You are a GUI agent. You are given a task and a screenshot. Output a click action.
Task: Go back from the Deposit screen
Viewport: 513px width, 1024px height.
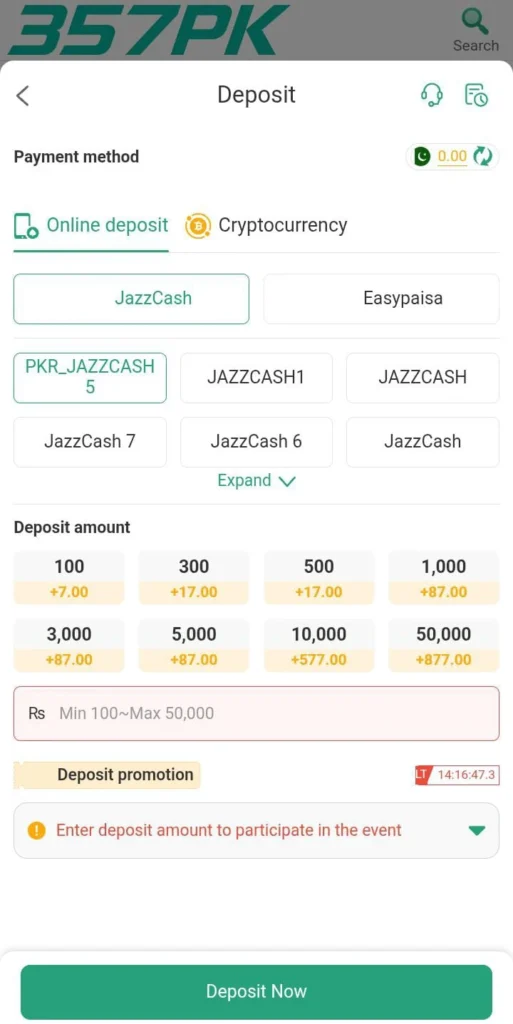pos(23,95)
